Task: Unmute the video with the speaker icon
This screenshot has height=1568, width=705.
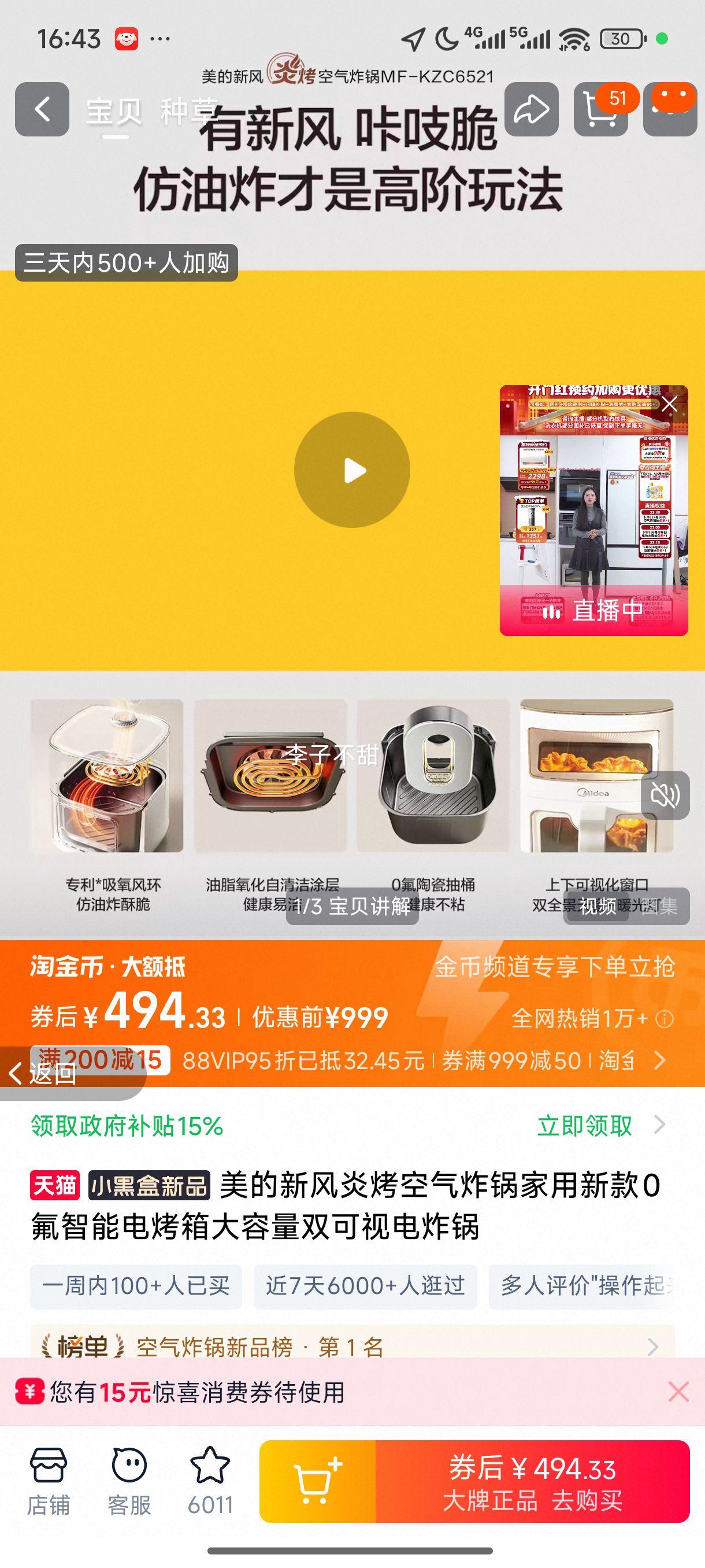Action: [x=665, y=795]
